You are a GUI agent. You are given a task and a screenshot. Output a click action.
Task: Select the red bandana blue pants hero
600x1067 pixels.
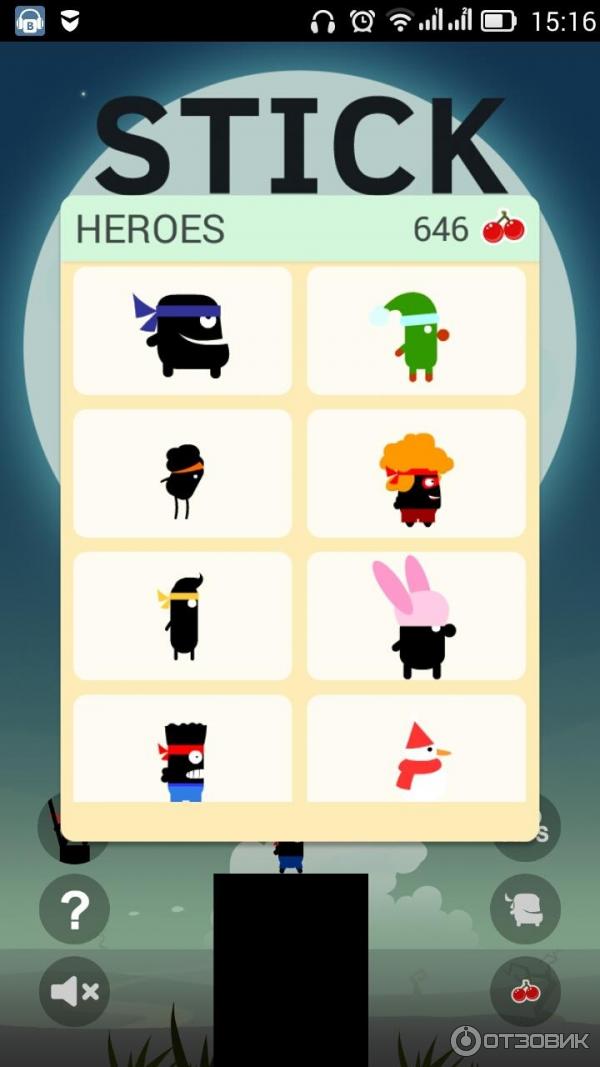[x=183, y=750]
